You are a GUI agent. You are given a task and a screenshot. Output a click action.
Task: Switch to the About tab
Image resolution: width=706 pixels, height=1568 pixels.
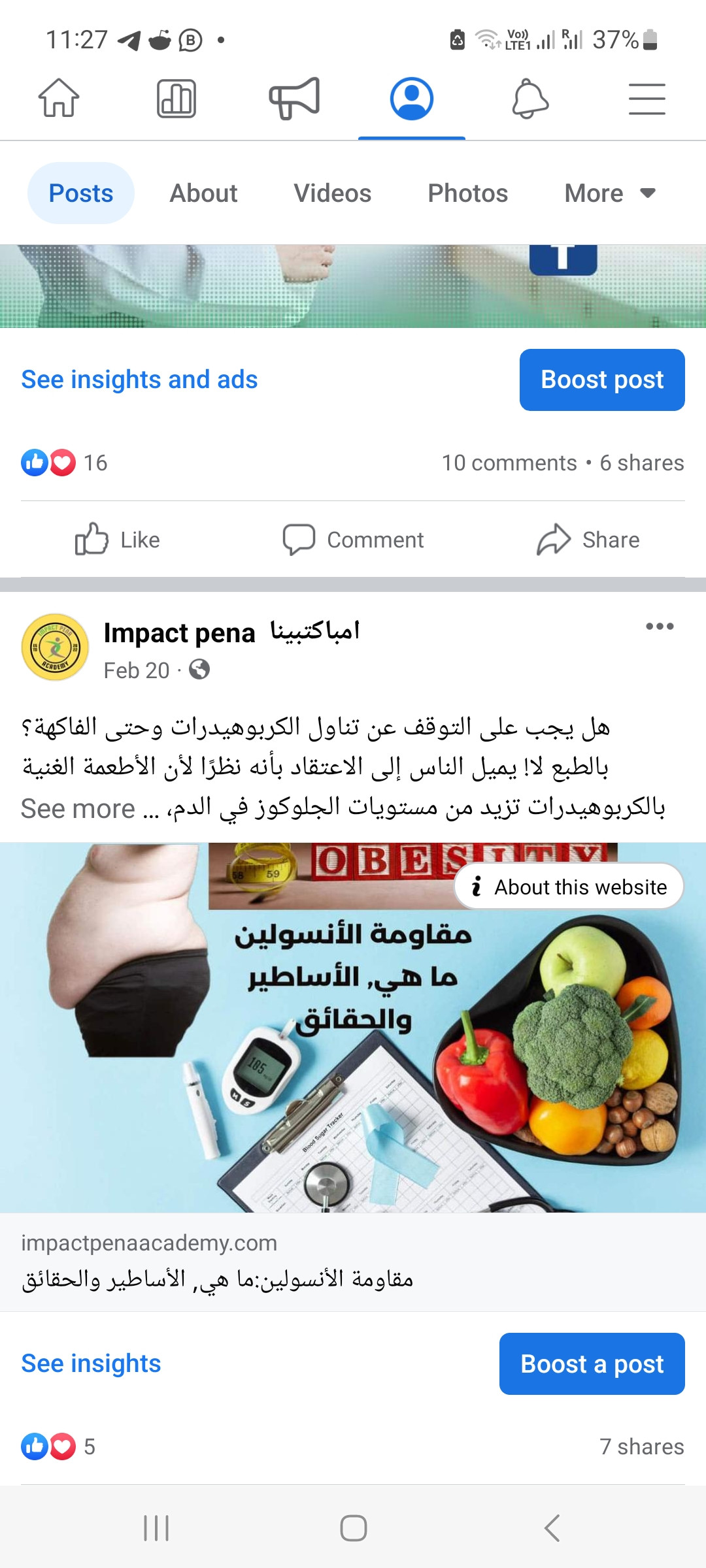pyautogui.click(x=203, y=193)
